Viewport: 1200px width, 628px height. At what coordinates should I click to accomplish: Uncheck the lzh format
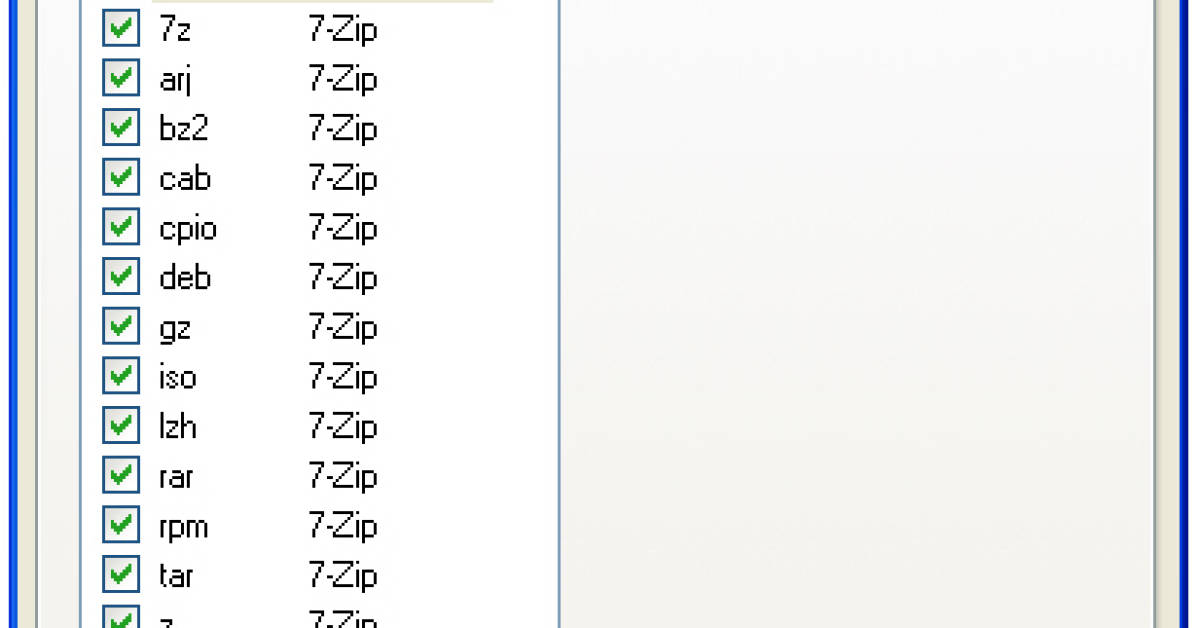point(121,425)
